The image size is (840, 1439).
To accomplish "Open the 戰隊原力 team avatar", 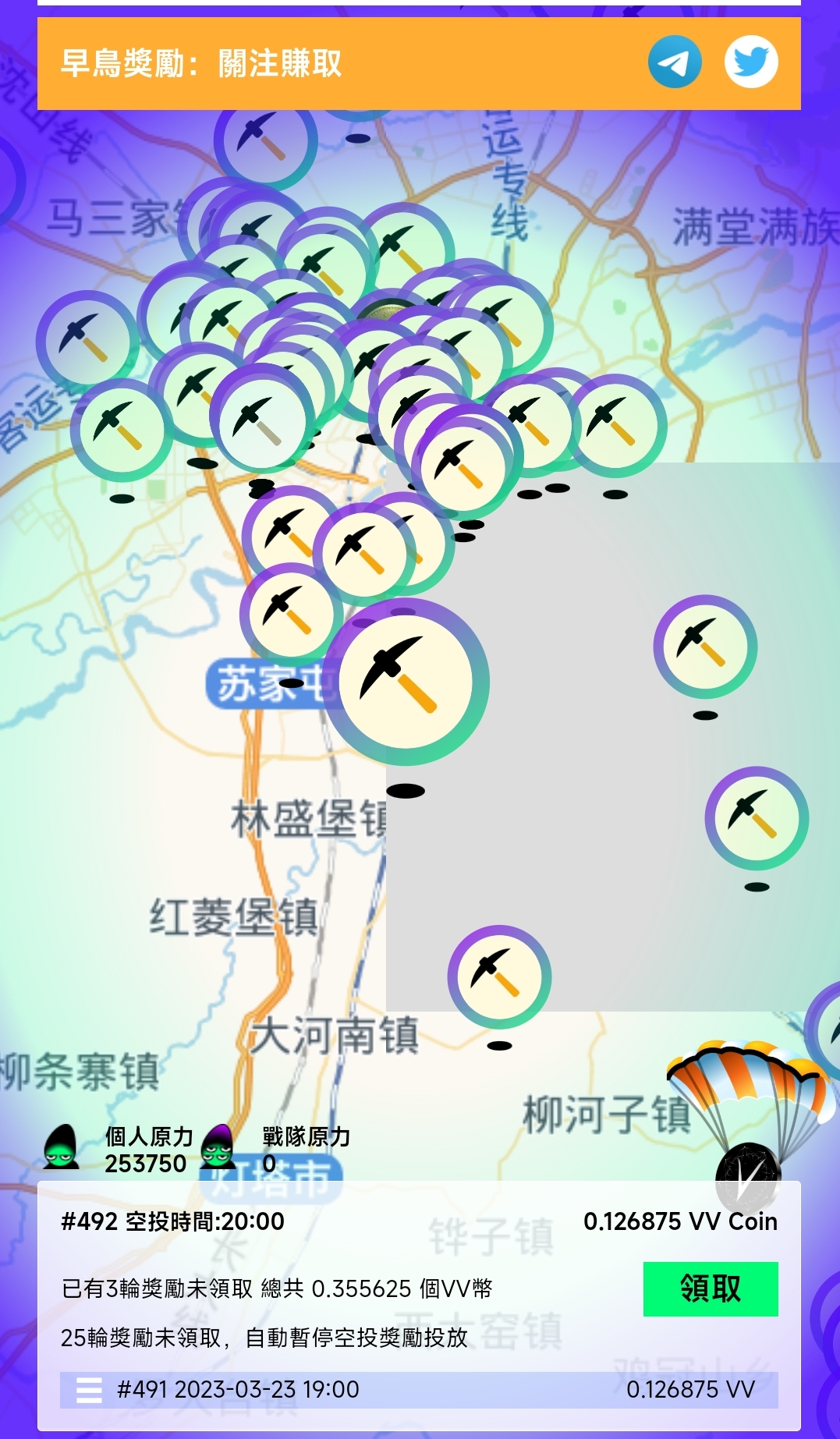I will click(x=218, y=1147).
